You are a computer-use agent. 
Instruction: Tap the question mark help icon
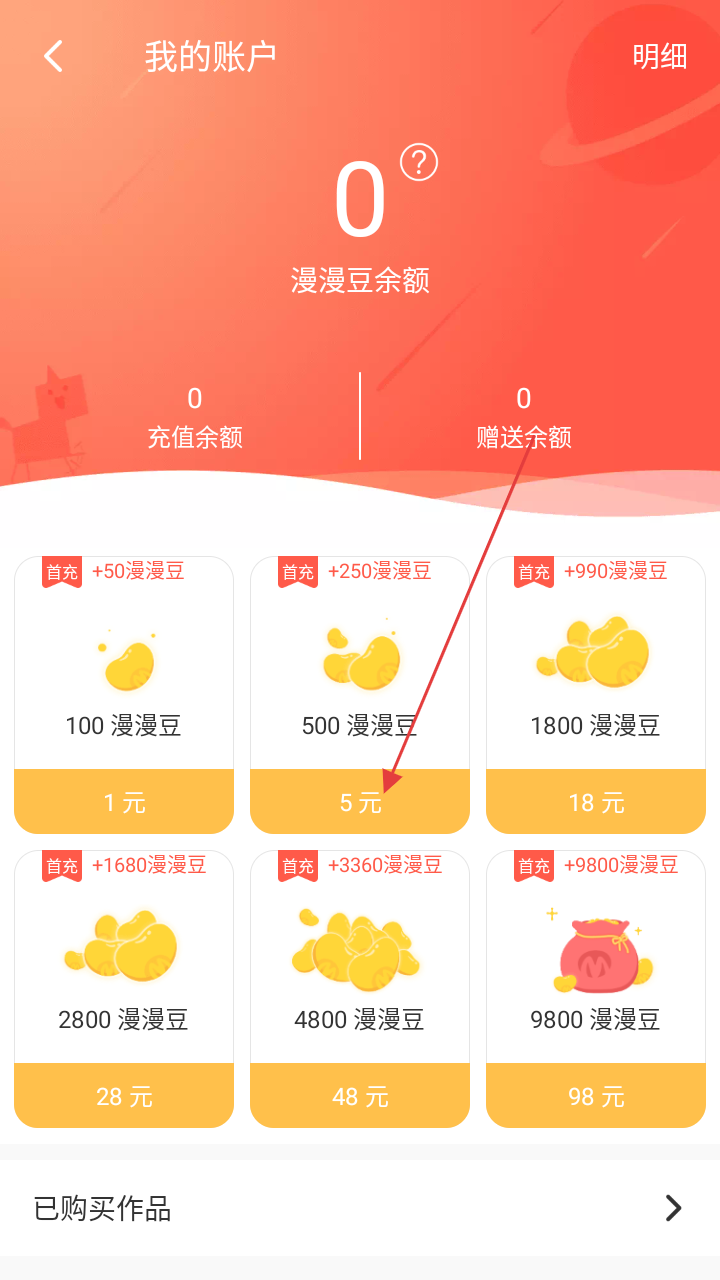tap(419, 162)
